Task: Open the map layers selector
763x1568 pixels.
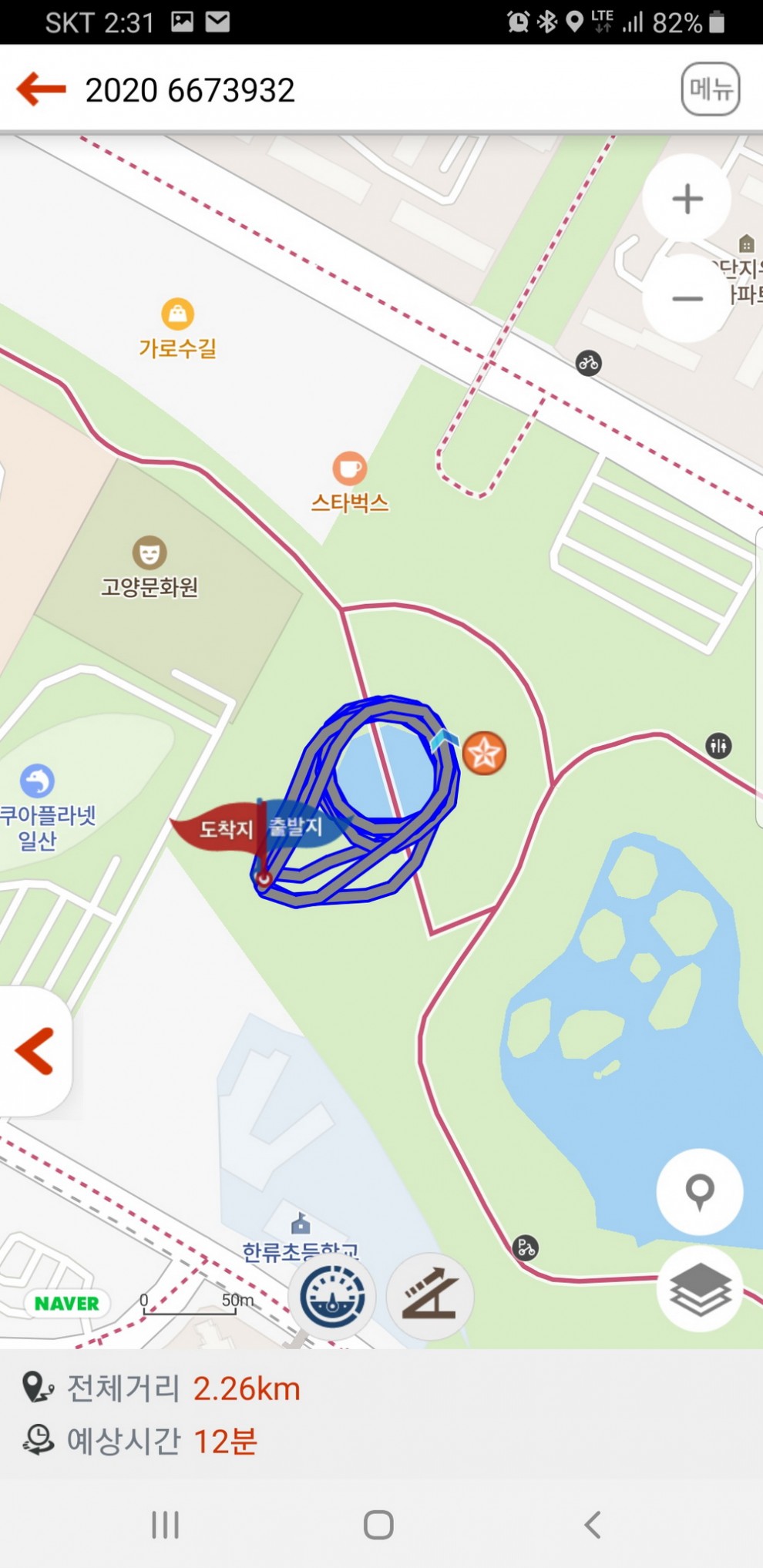Action: pos(699,1288)
